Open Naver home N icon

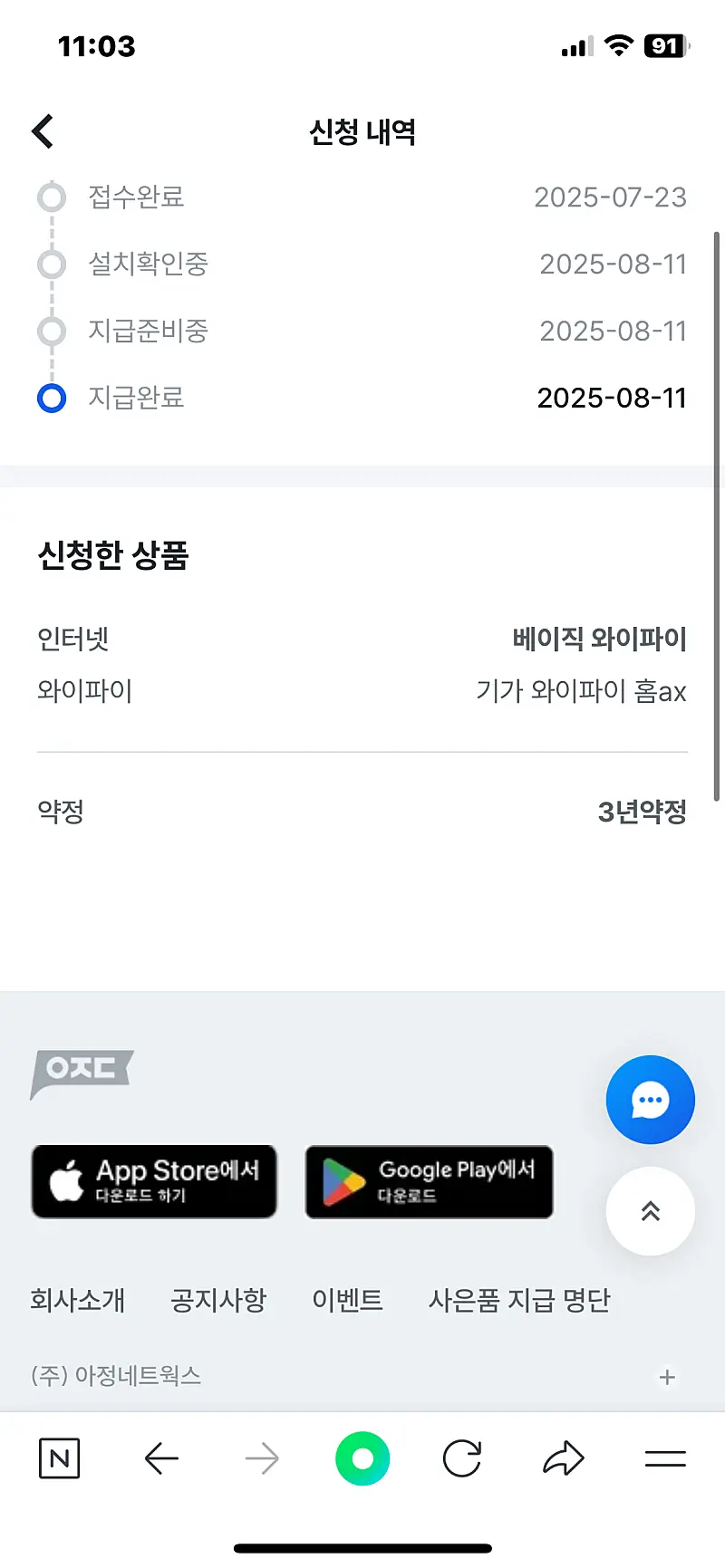(60, 1458)
